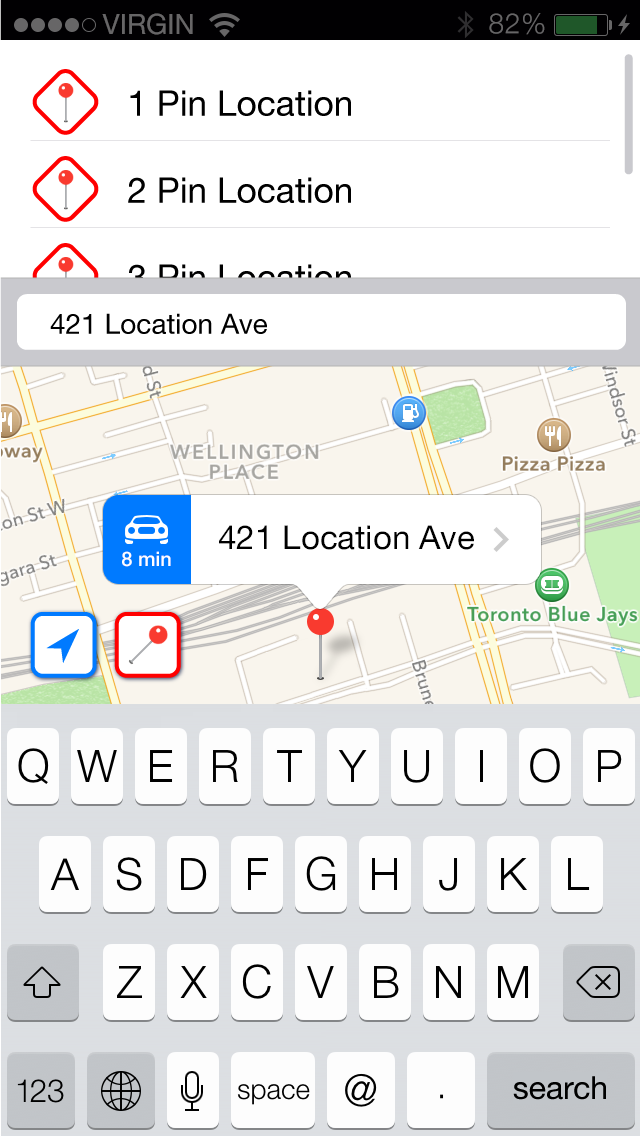The image size is (640, 1136).
Task: Start dictation with the microphone key
Action: (192, 1089)
